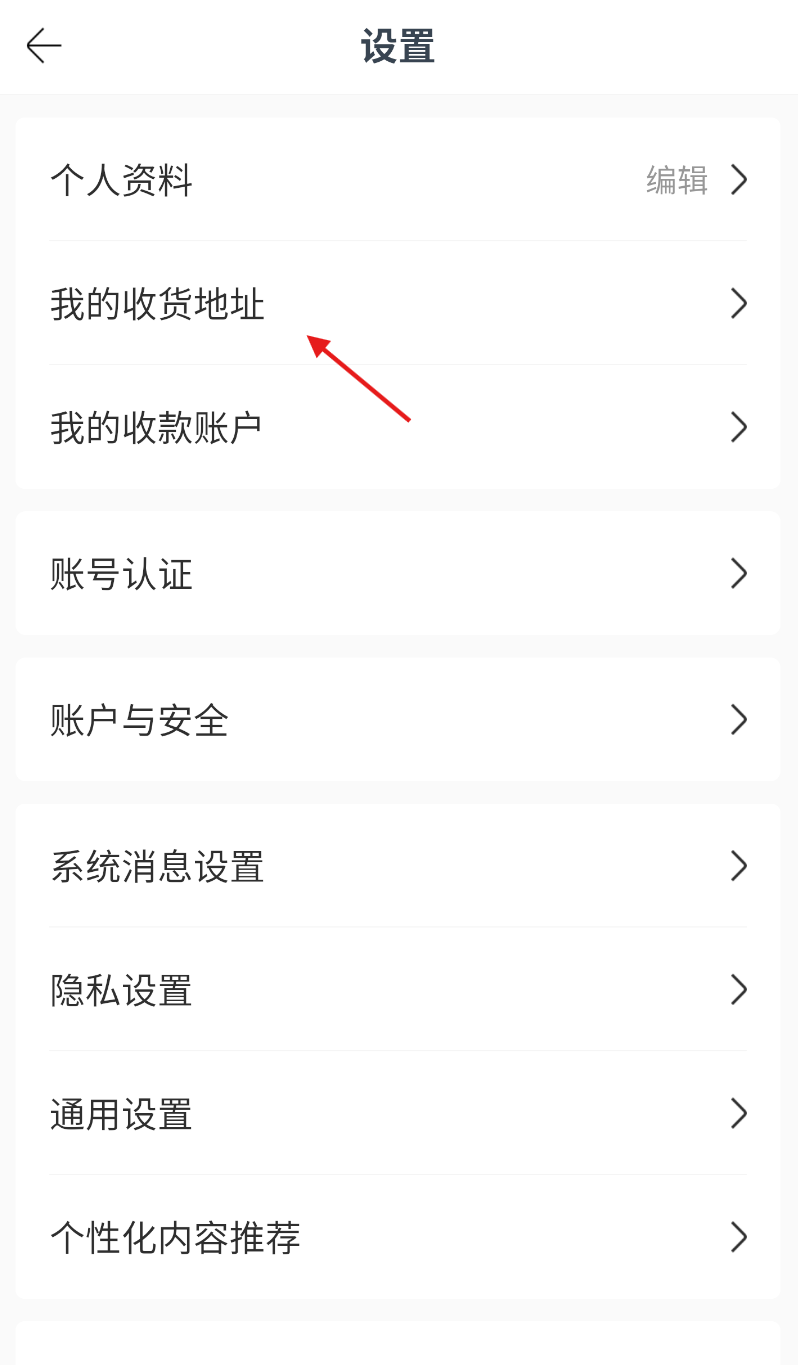The height and width of the screenshot is (1365, 798).
Task: Open 账户与安全 settings
Action: [x=398, y=720]
